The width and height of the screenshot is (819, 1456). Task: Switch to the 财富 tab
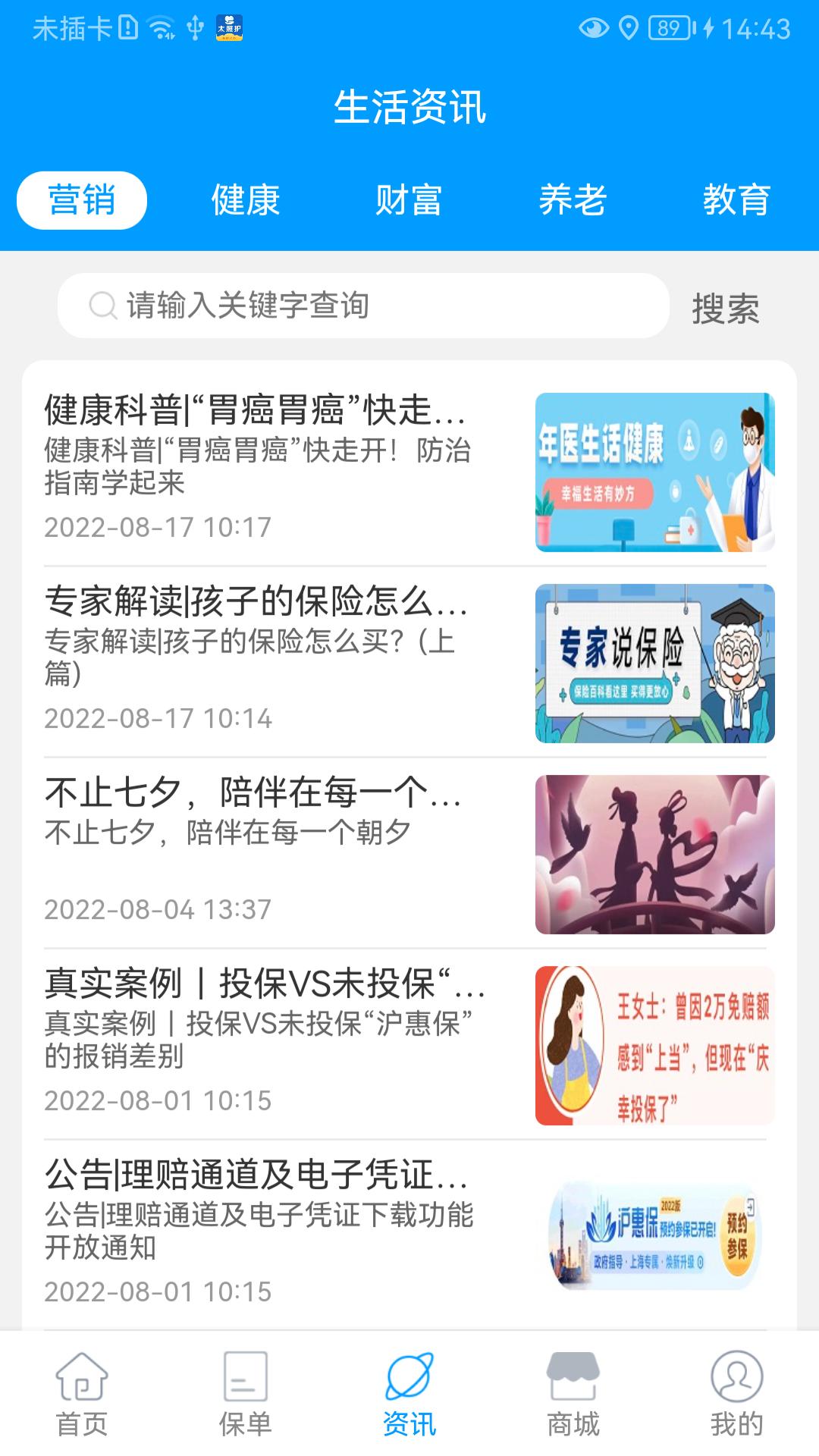(x=409, y=200)
